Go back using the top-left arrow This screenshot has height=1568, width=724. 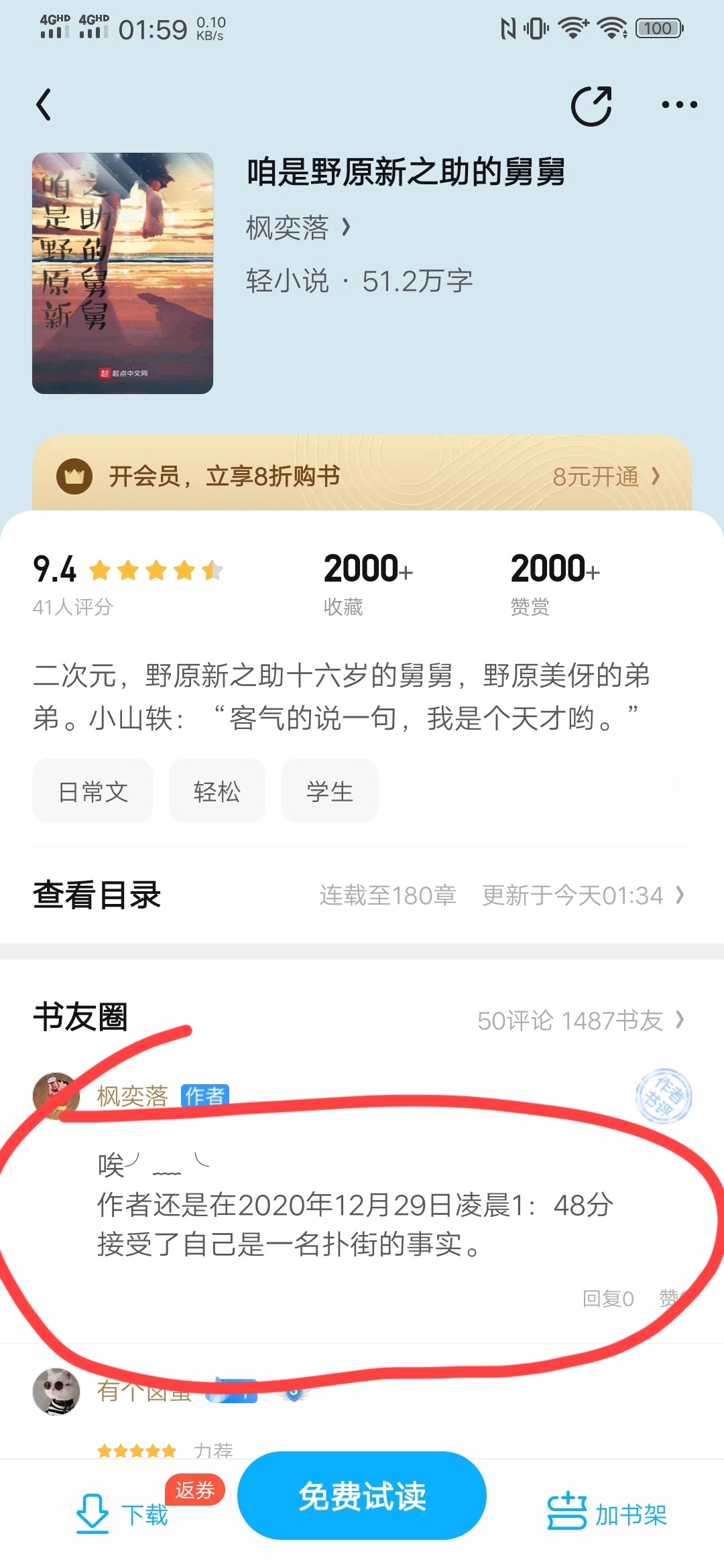[x=44, y=105]
